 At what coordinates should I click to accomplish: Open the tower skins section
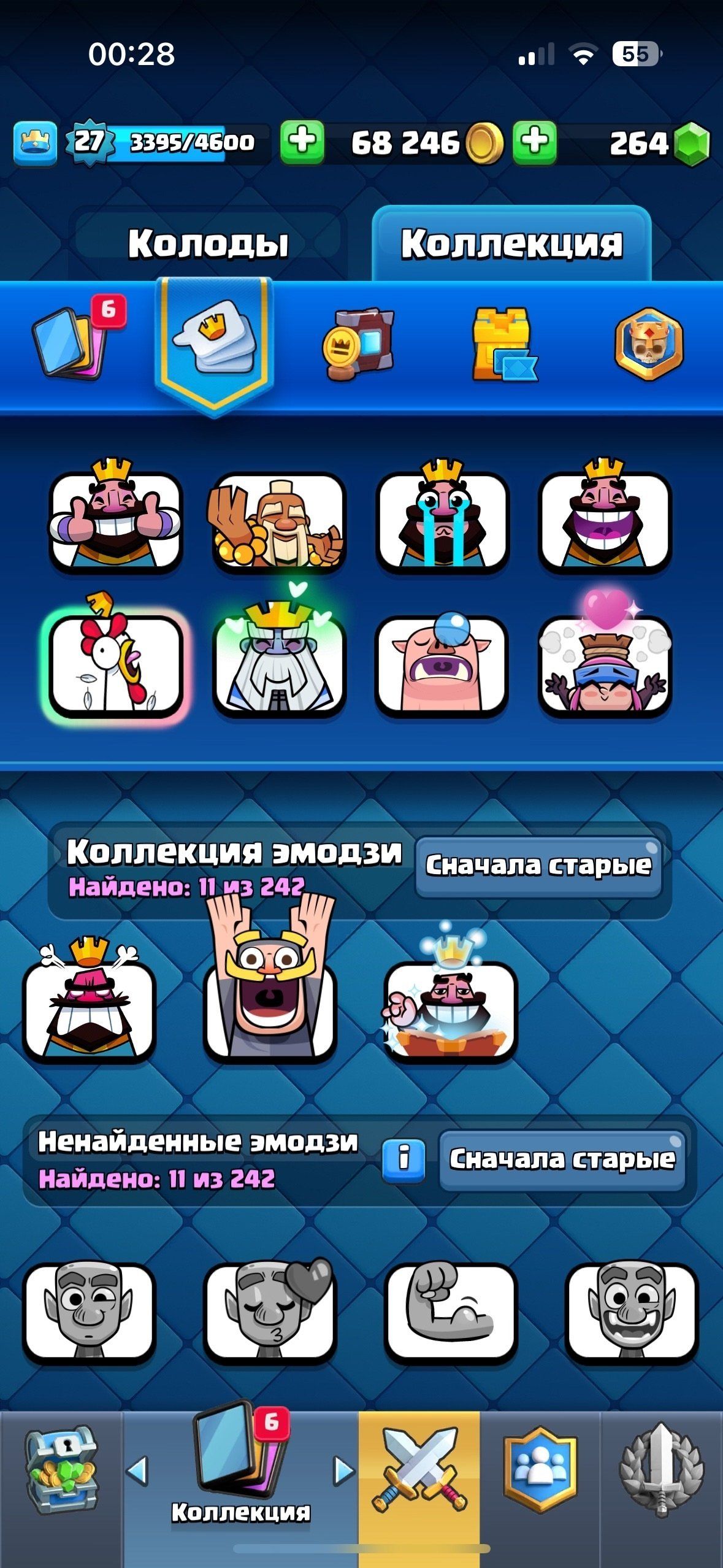[502, 345]
